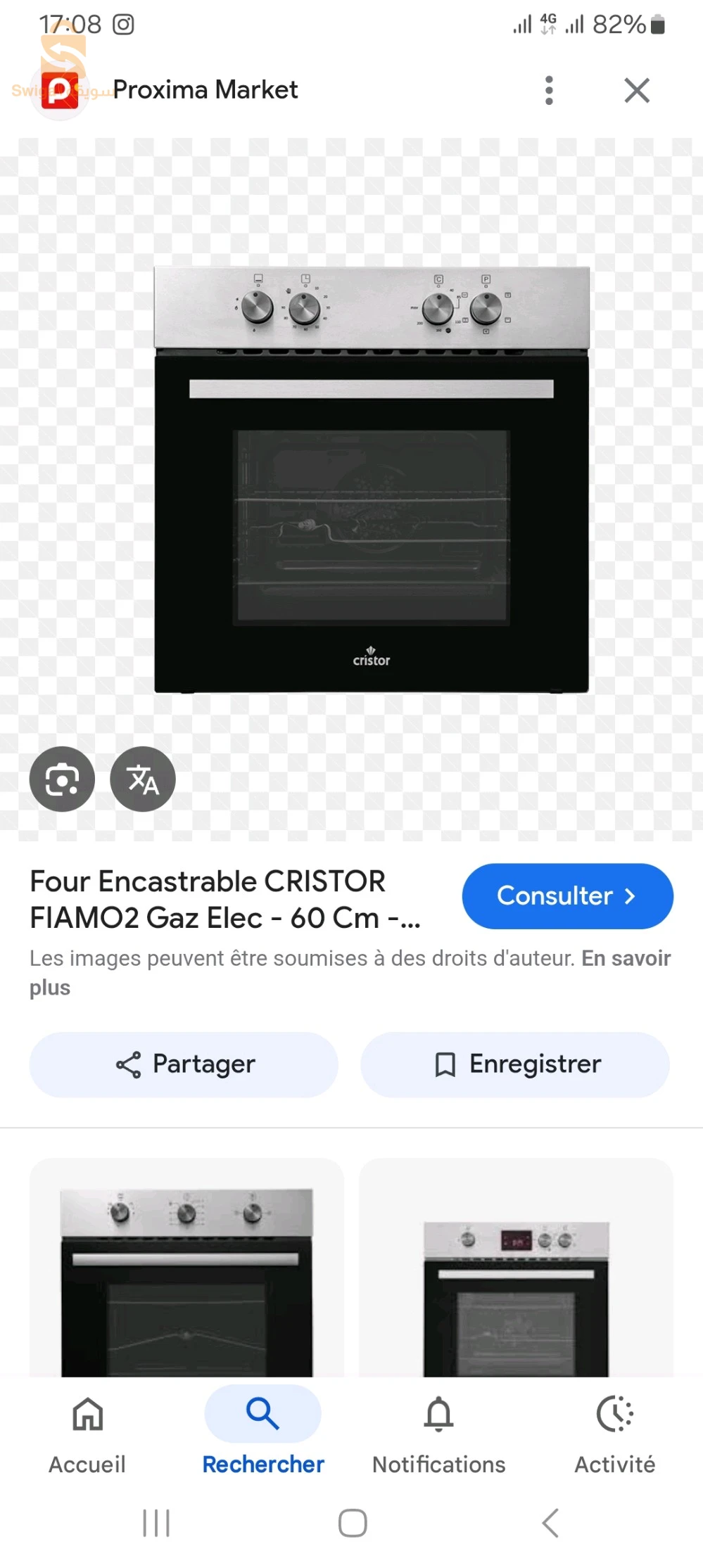Screen dimensions: 703x1568
Task: Open the three-dot overflow menu
Action: coord(549,91)
